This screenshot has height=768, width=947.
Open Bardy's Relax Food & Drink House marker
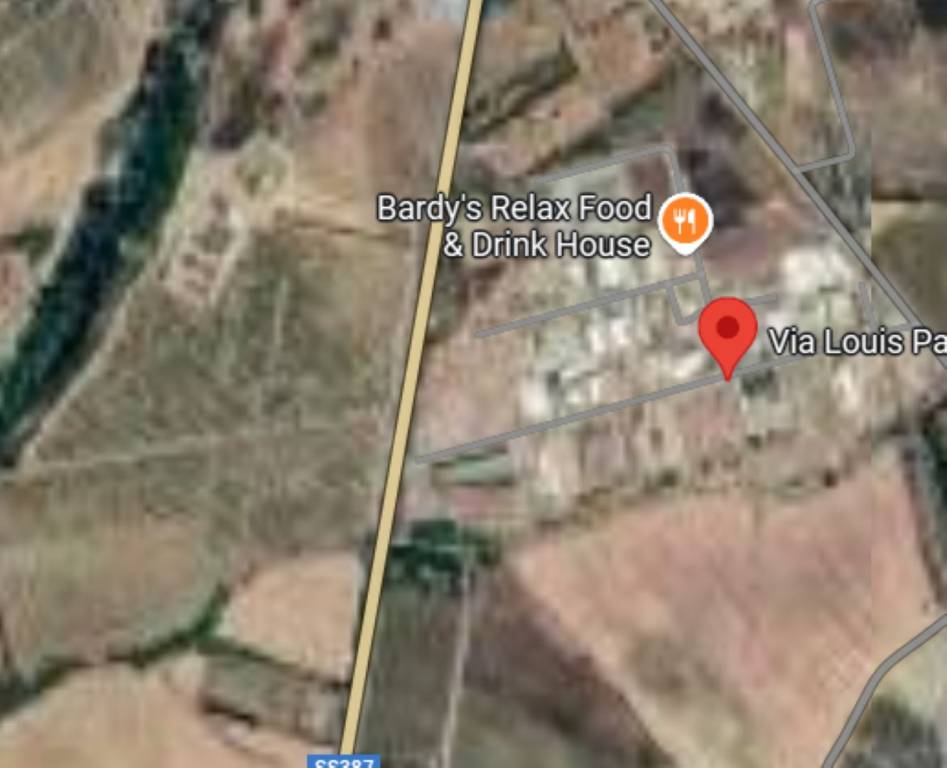pyautogui.click(x=685, y=221)
